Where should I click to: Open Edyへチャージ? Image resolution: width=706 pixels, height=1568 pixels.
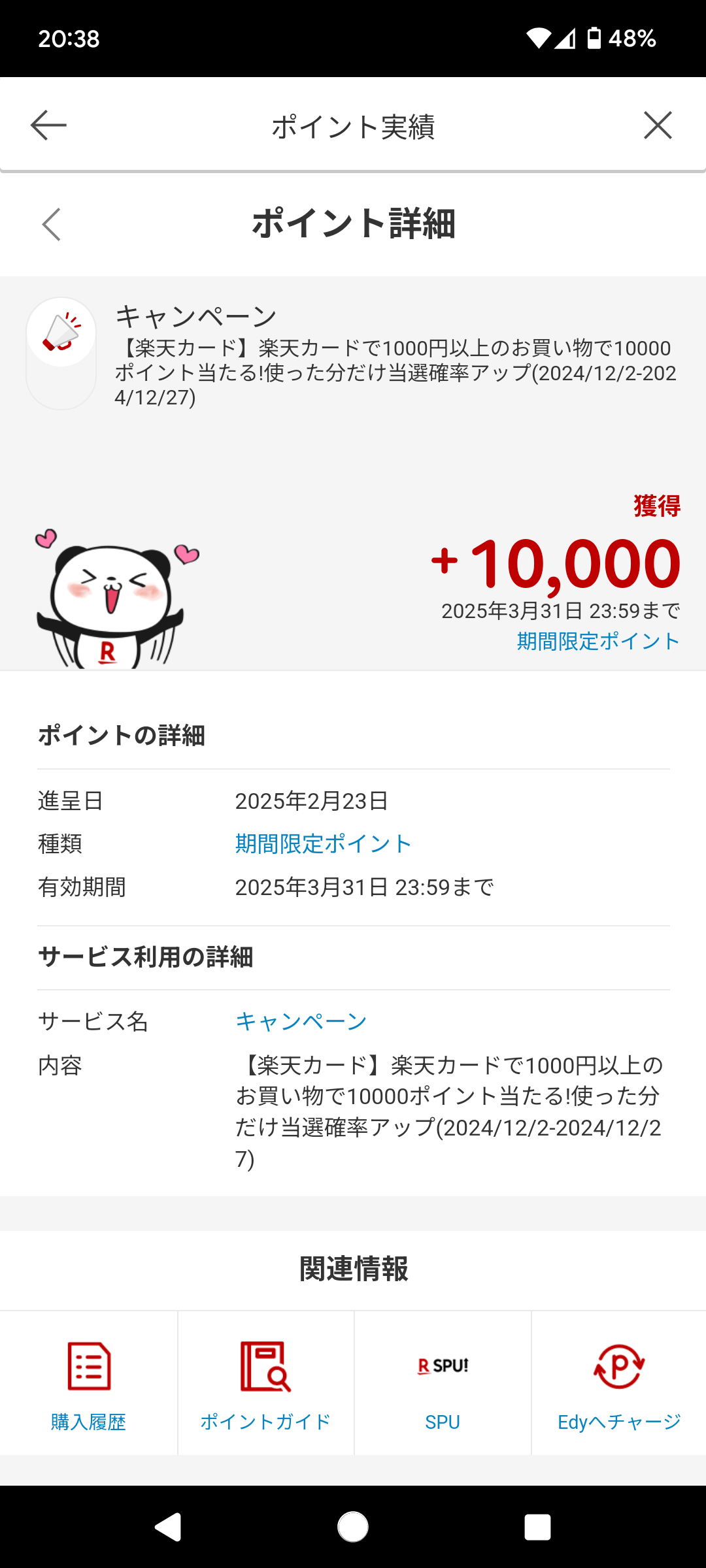[618, 1383]
